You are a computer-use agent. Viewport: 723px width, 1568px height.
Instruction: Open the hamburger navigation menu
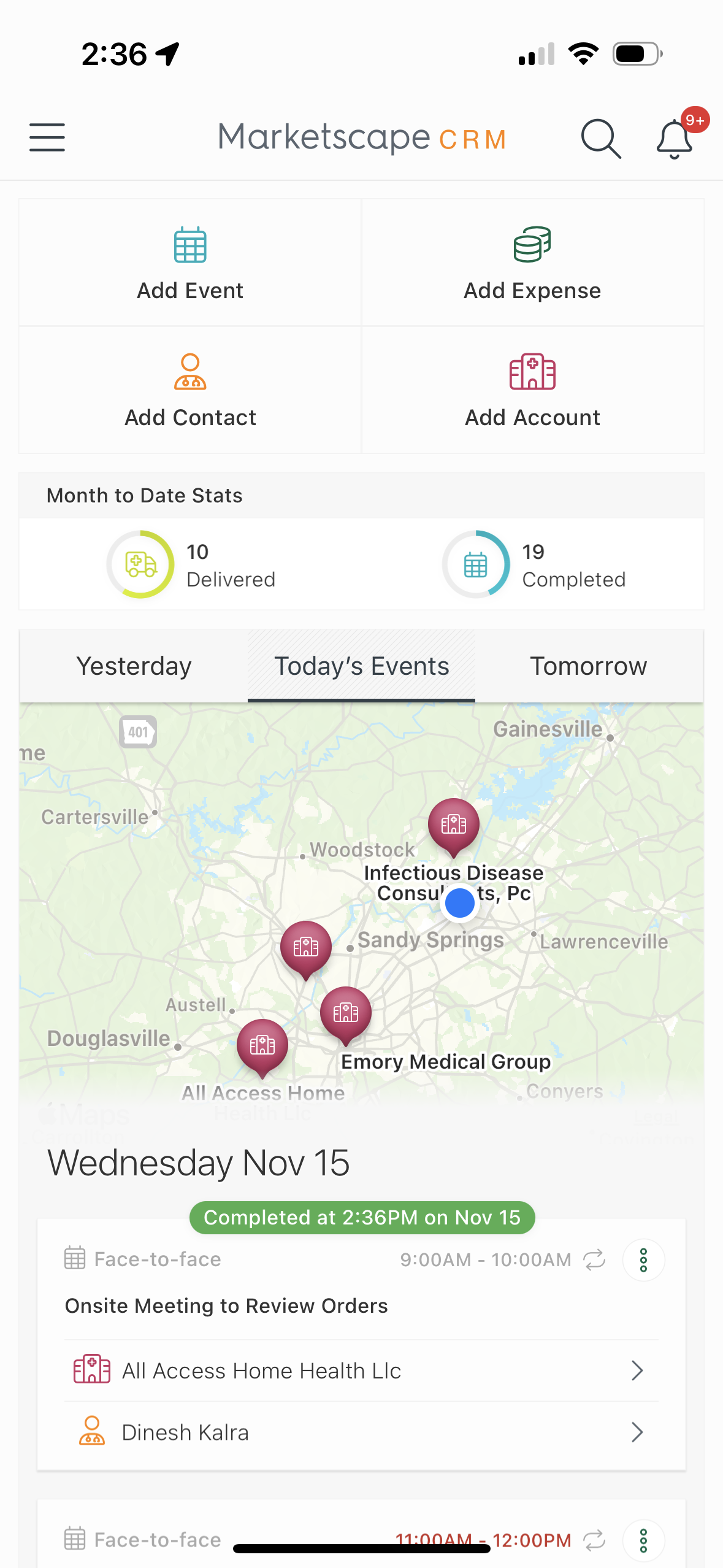47,137
